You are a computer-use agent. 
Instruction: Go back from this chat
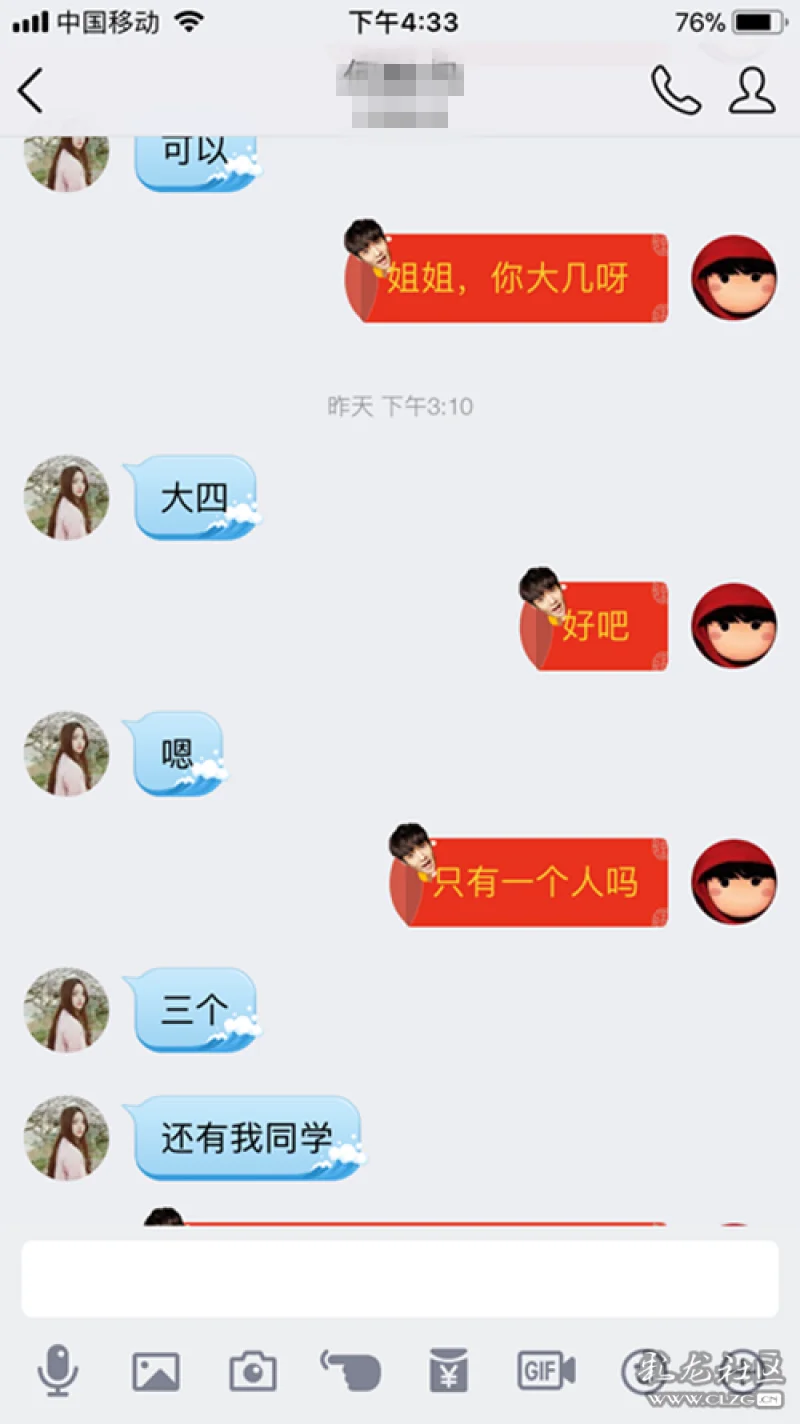(x=31, y=90)
